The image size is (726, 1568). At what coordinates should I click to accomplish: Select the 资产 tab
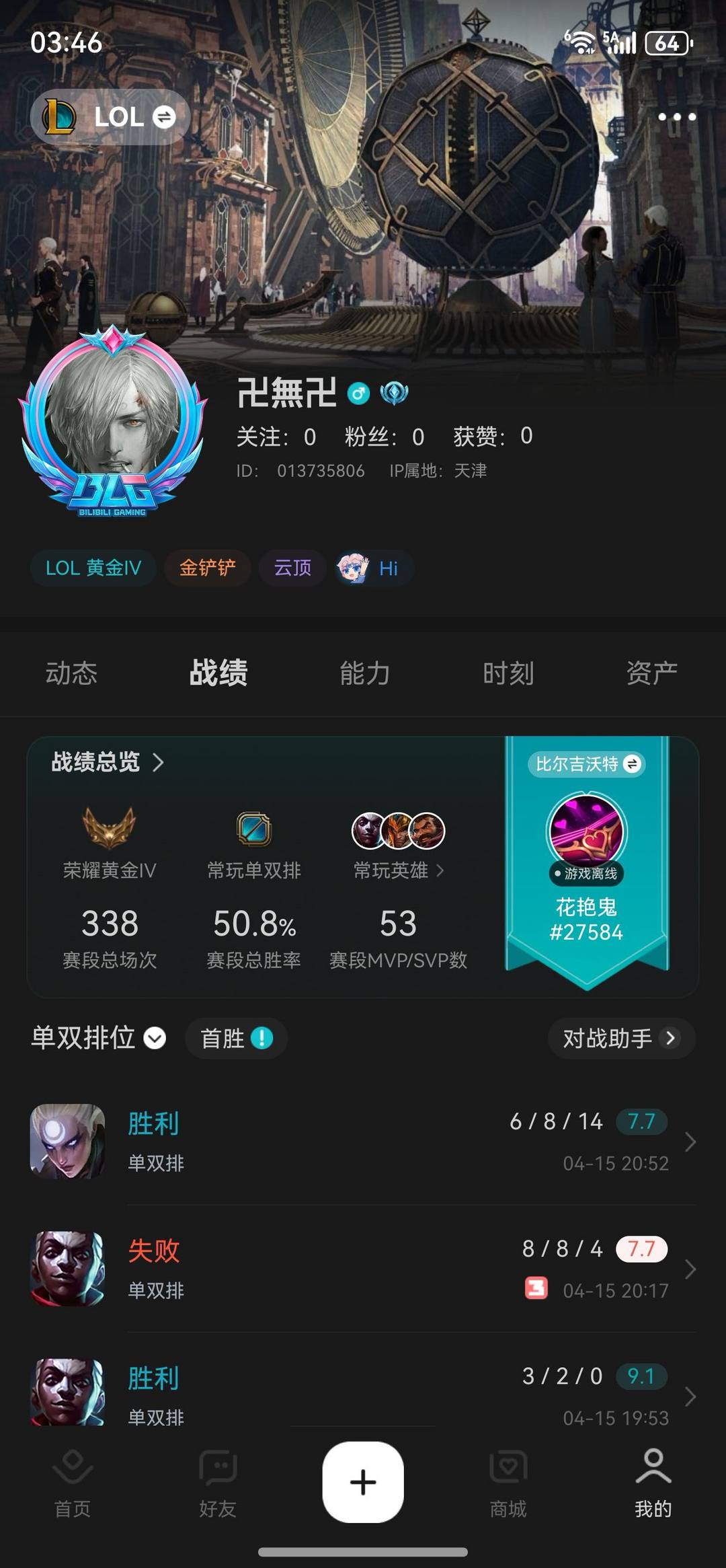[651, 673]
